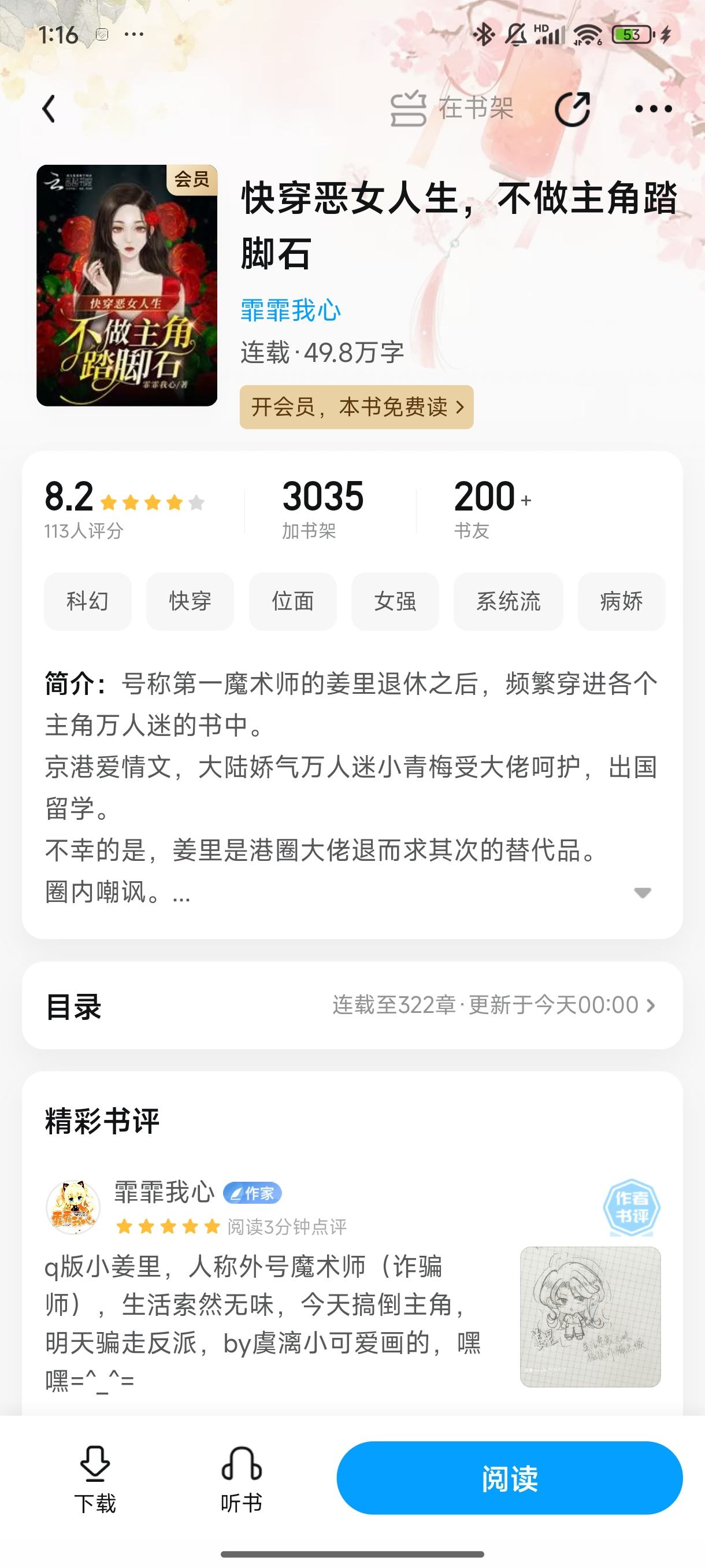Viewport: 705px width, 1568px height.
Task: Open the 目录 chapter list
Action: click(352, 1005)
